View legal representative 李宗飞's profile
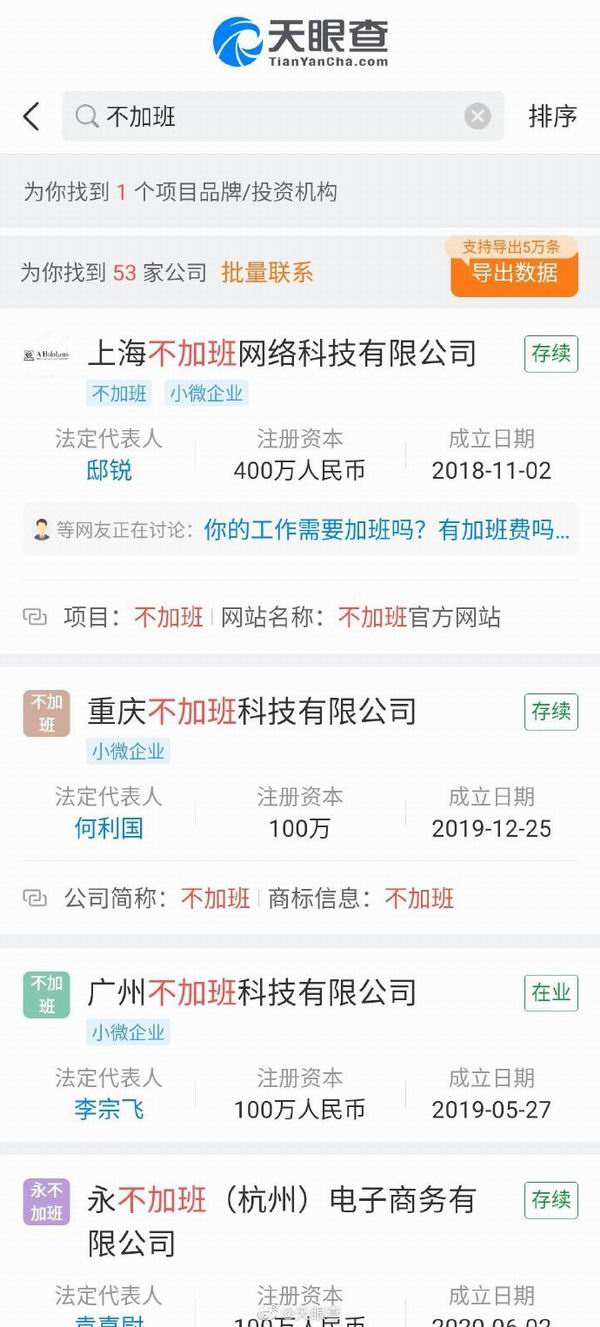Image resolution: width=600 pixels, height=1327 pixels. [x=109, y=1109]
